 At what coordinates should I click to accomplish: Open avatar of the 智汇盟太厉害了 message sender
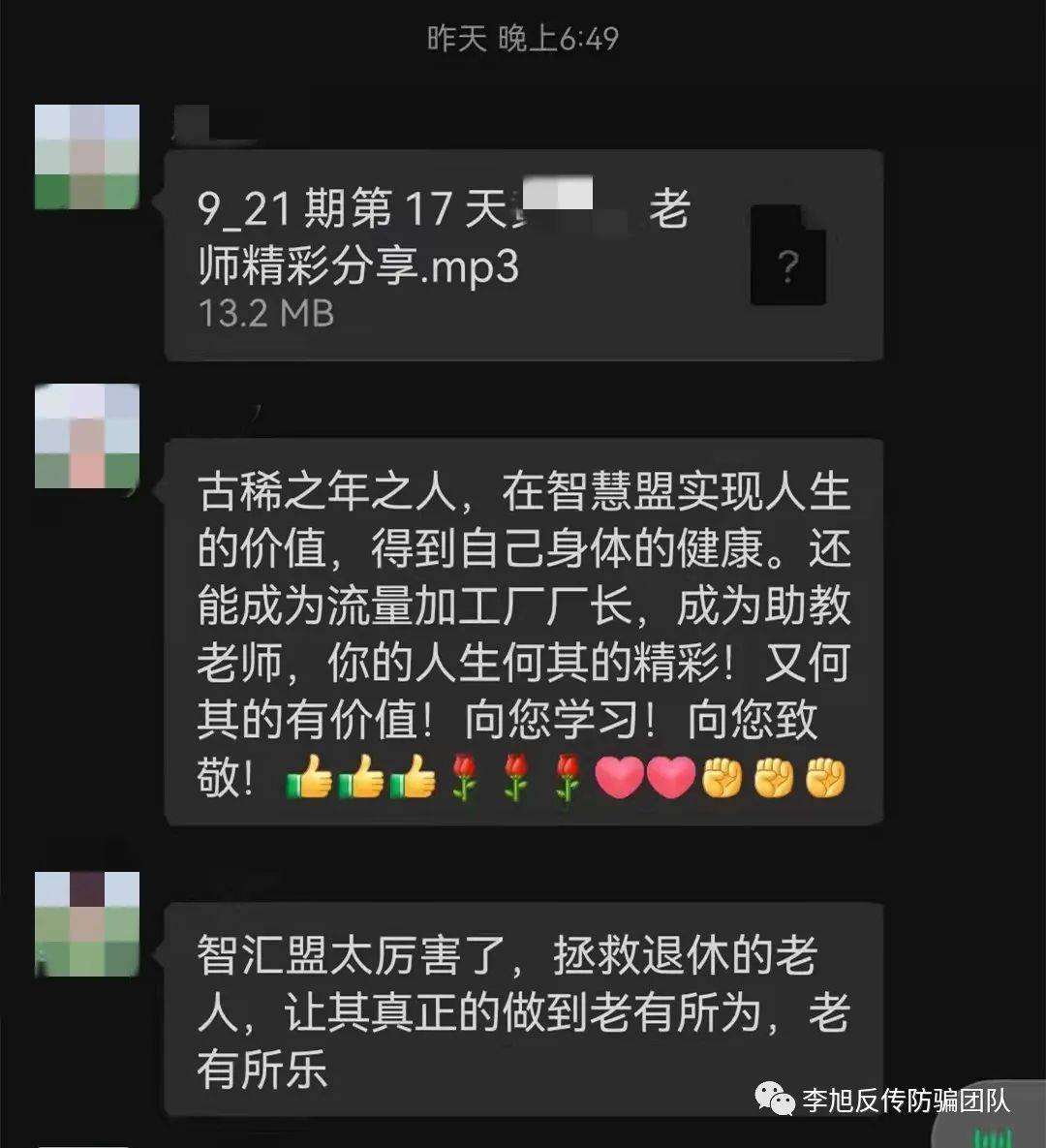click(x=87, y=923)
